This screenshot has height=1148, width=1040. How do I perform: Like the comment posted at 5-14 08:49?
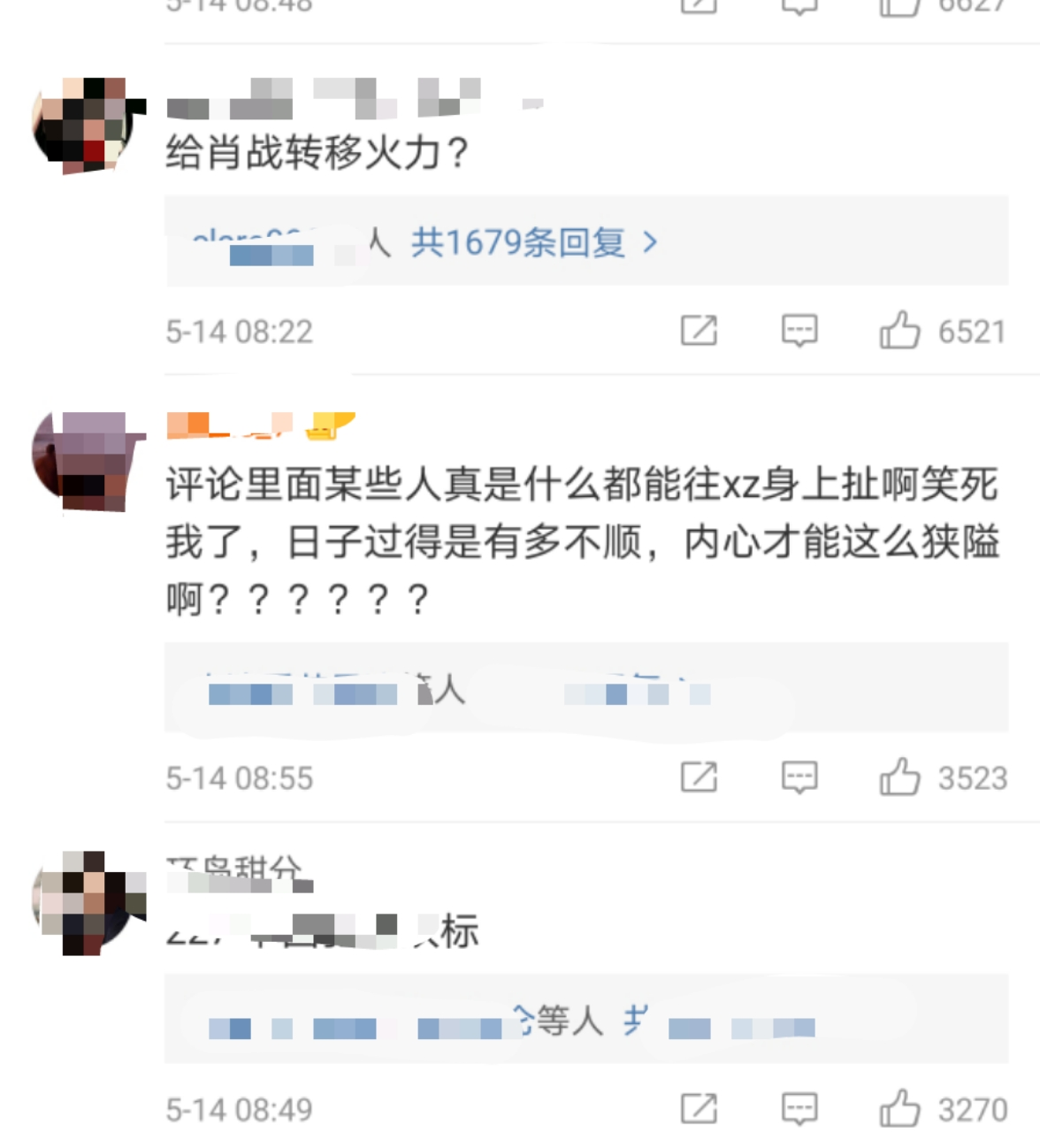(x=899, y=1109)
